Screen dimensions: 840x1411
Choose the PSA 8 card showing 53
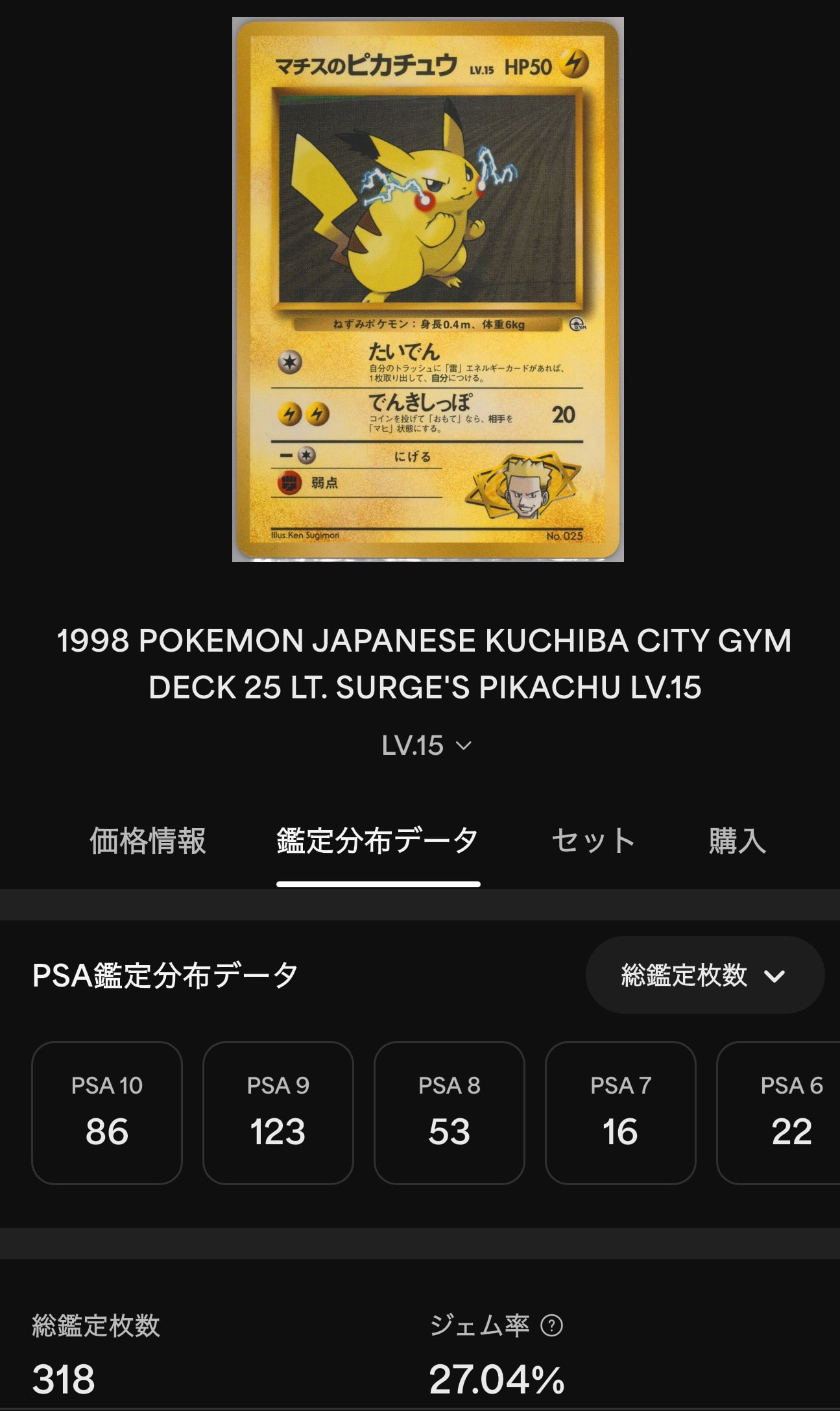pos(450,1112)
